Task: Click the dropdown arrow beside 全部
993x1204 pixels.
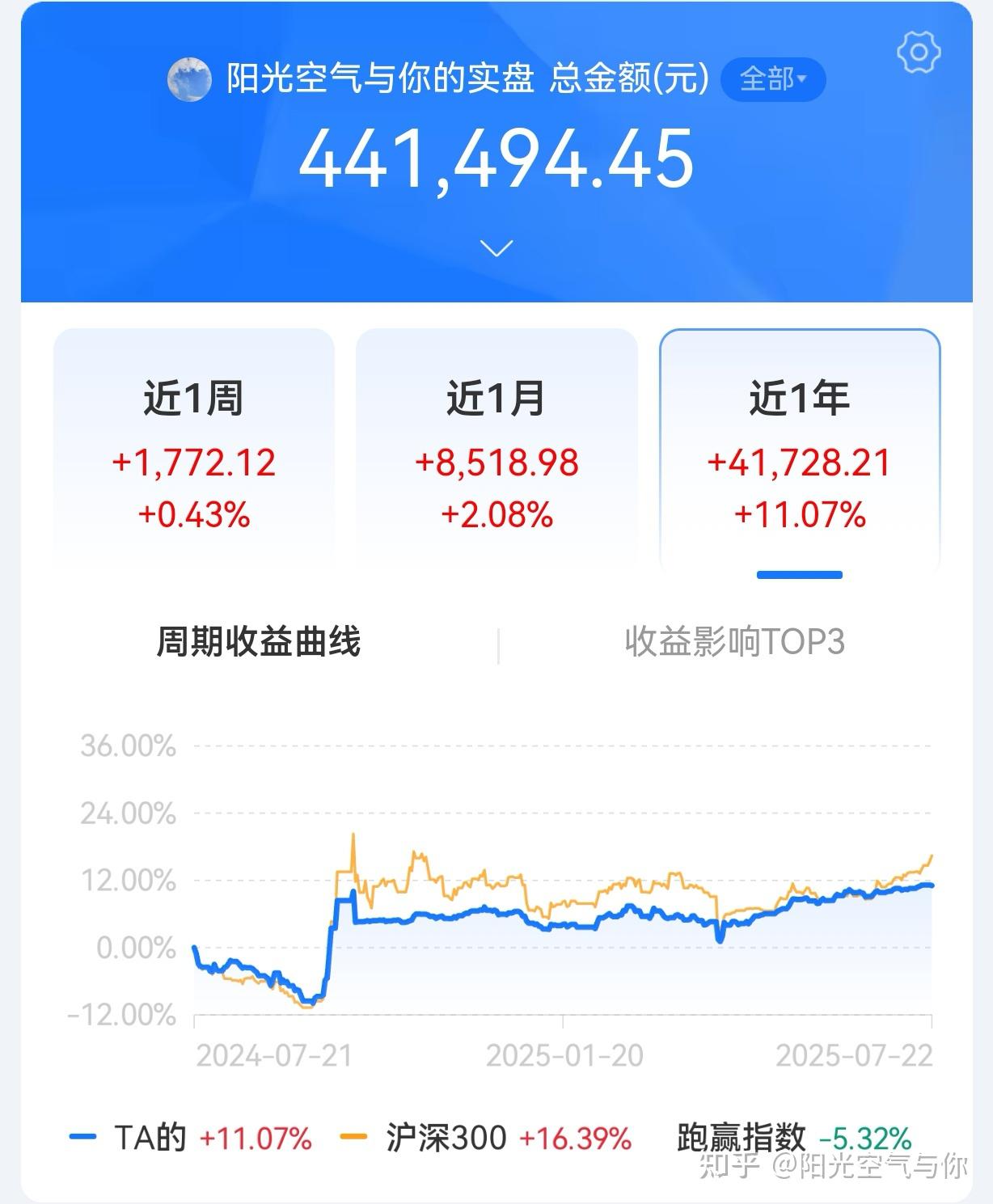Action: 801,80
